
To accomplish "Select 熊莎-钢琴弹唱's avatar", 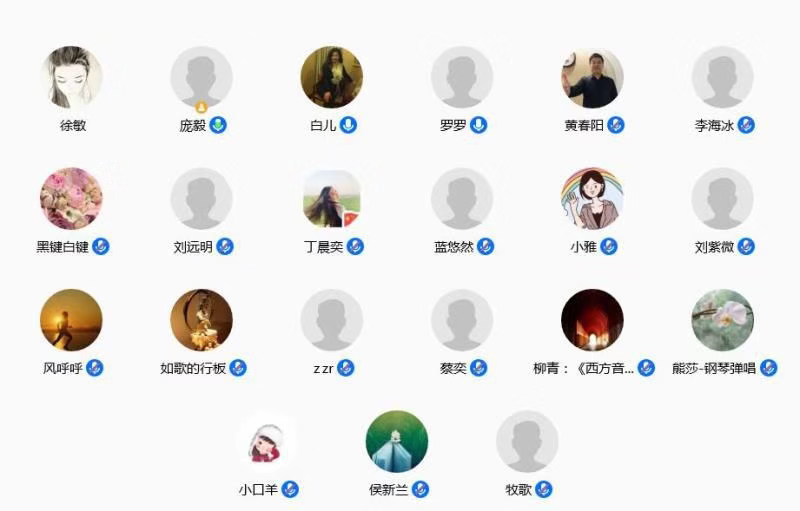I will [x=722, y=320].
